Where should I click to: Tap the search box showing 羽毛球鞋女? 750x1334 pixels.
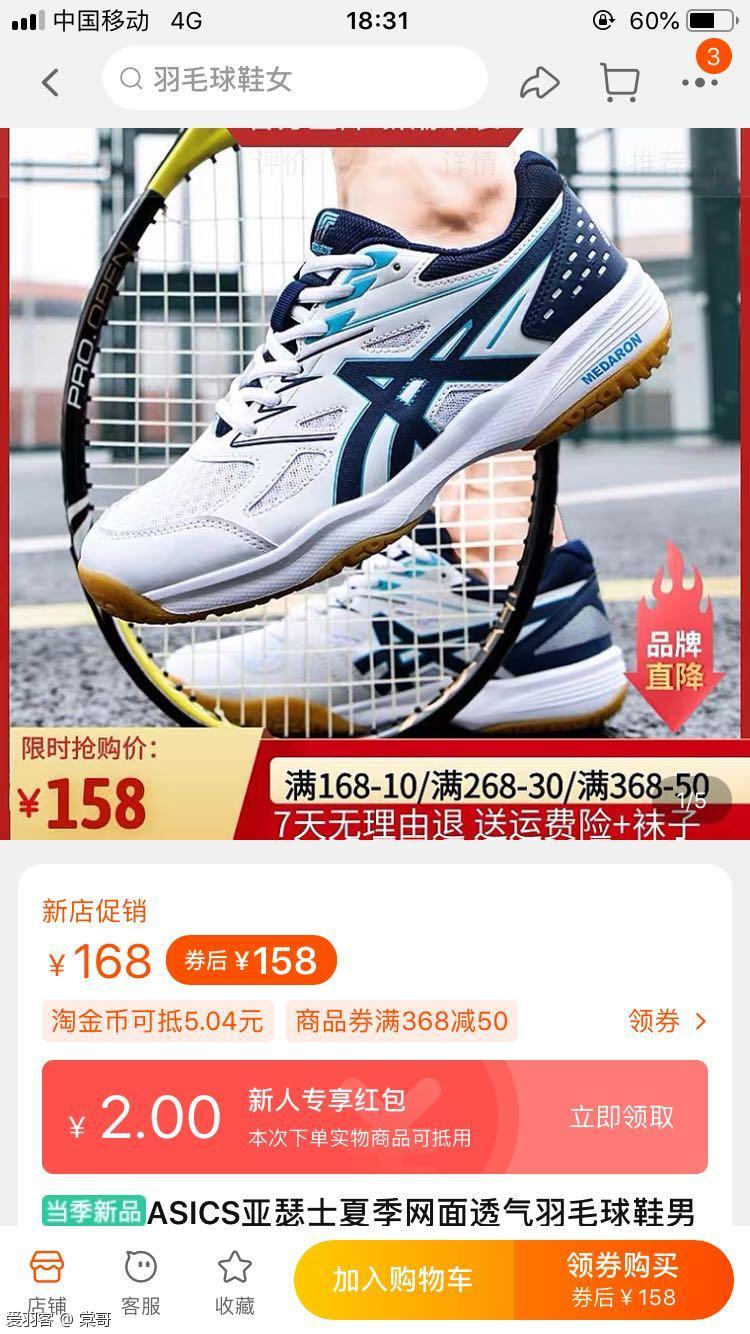[x=295, y=79]
